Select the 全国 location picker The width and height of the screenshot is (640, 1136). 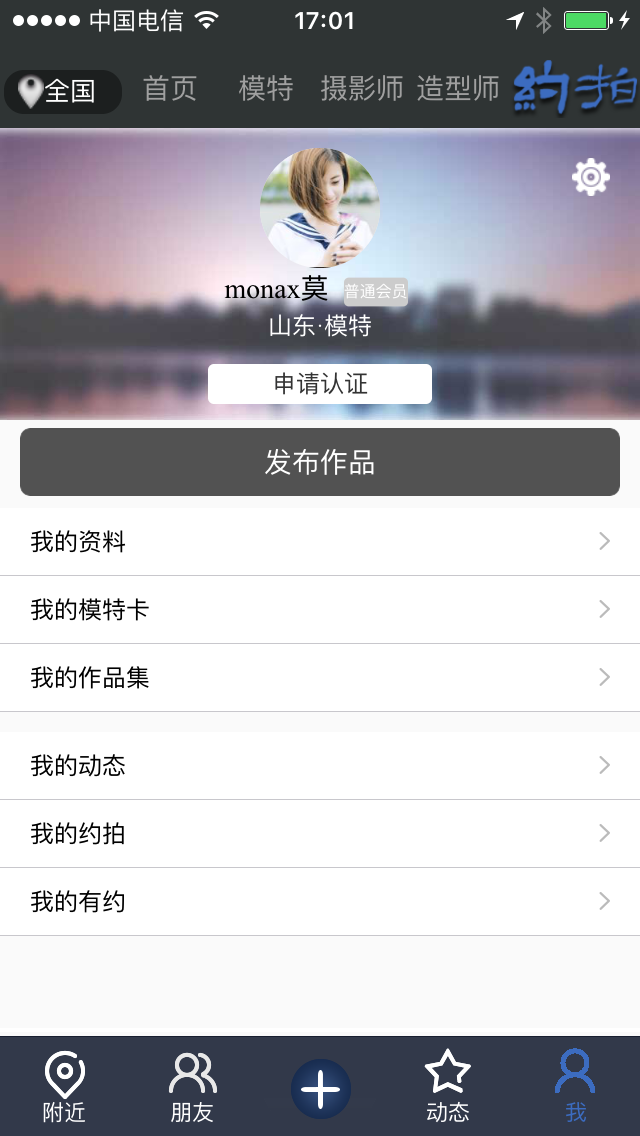coord(63,91)
